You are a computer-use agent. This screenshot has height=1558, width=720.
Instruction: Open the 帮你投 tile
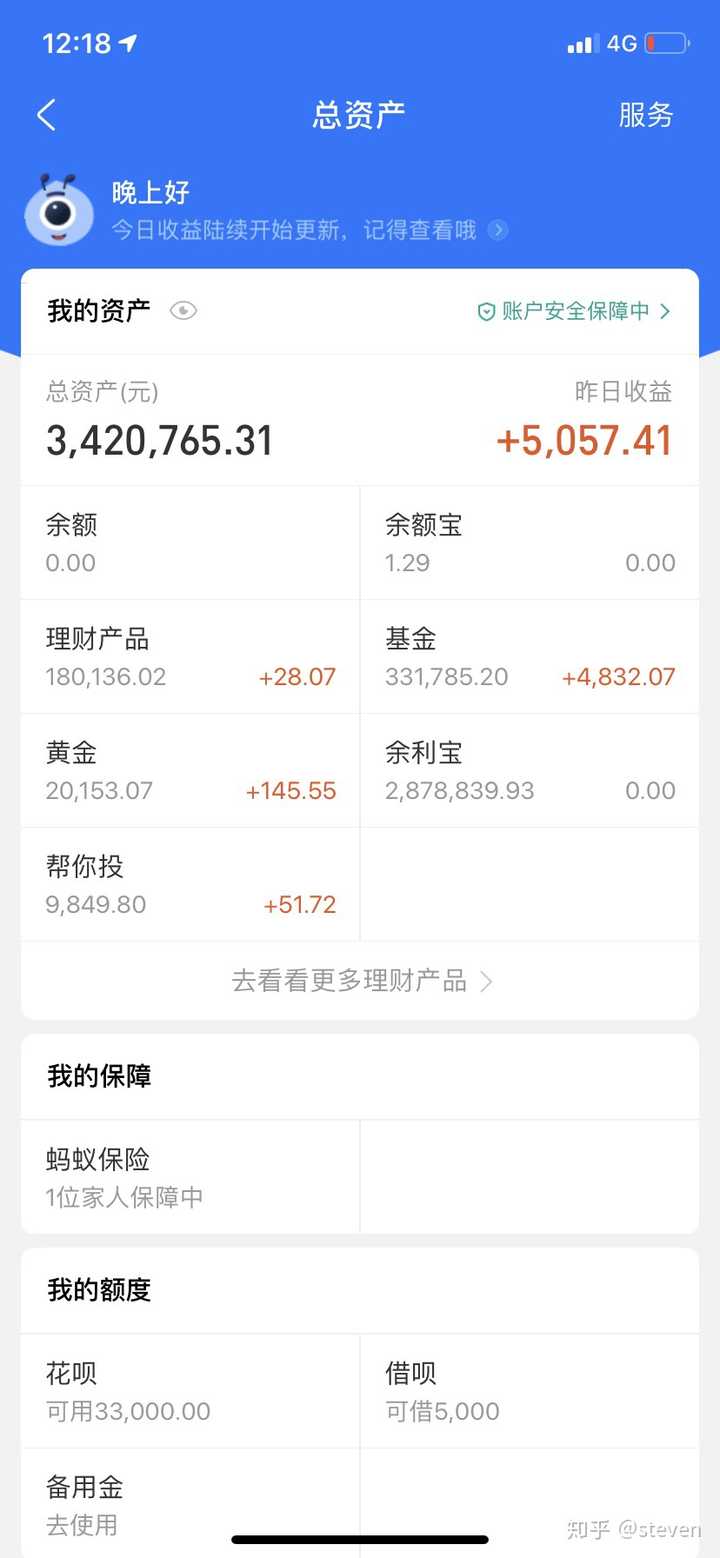[x=190, y=885]
